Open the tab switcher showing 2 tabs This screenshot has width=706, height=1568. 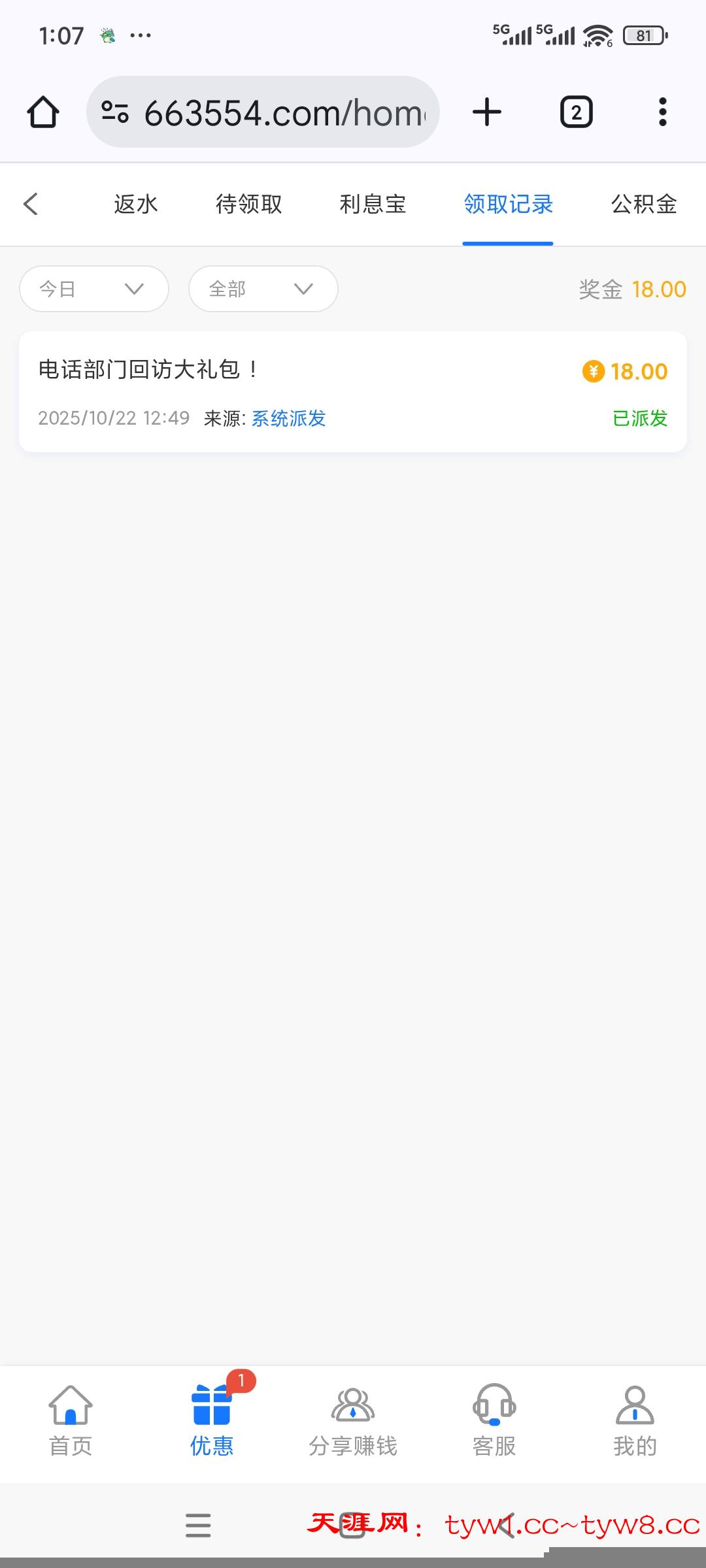576,112
